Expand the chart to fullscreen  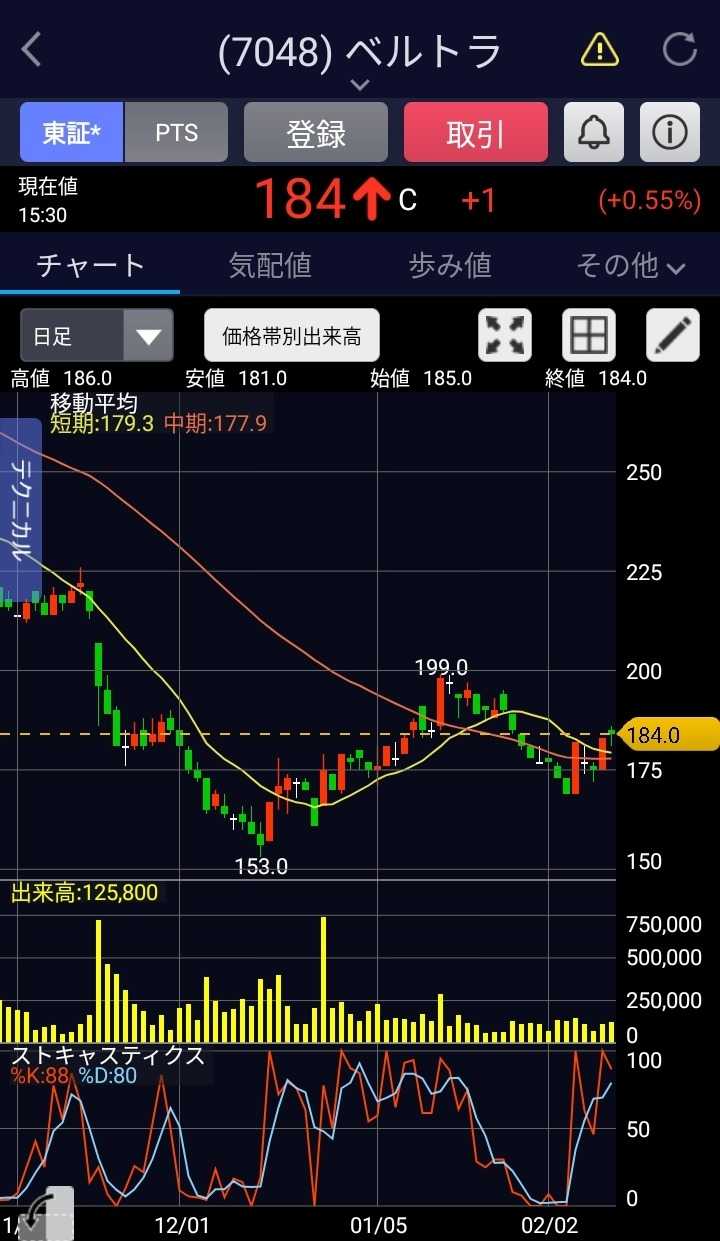coord(505,335)
